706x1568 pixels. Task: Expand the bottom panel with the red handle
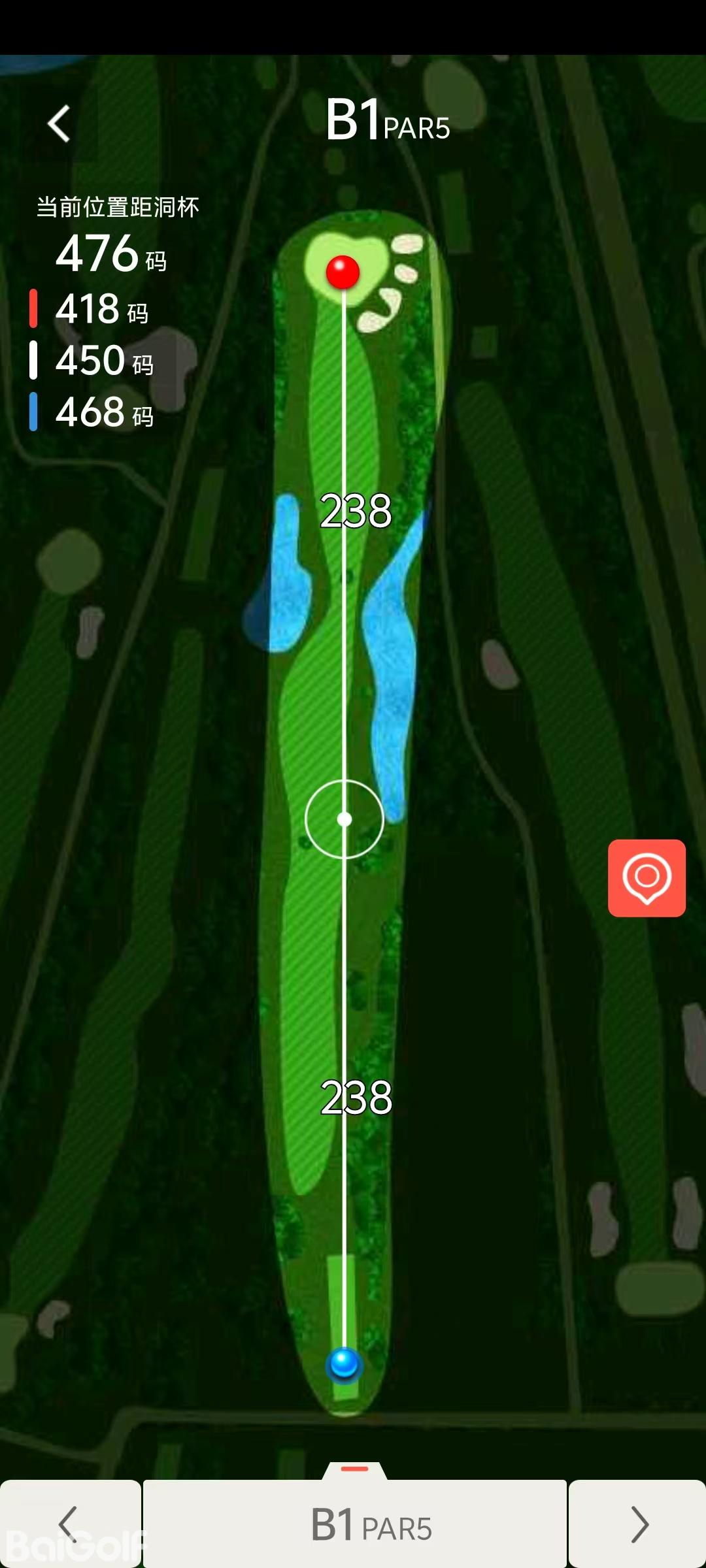(355, 1469)
